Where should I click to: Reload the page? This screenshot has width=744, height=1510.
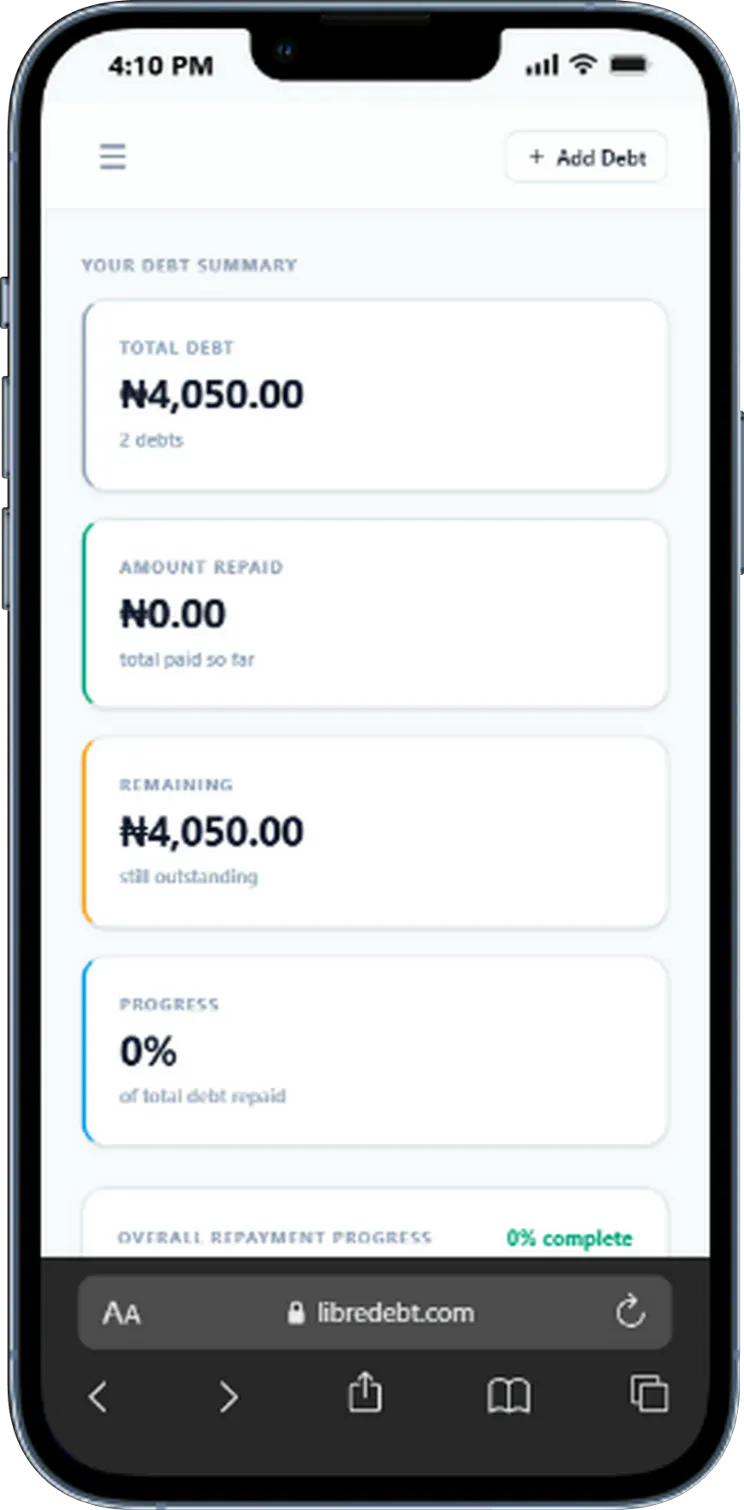630,1312
